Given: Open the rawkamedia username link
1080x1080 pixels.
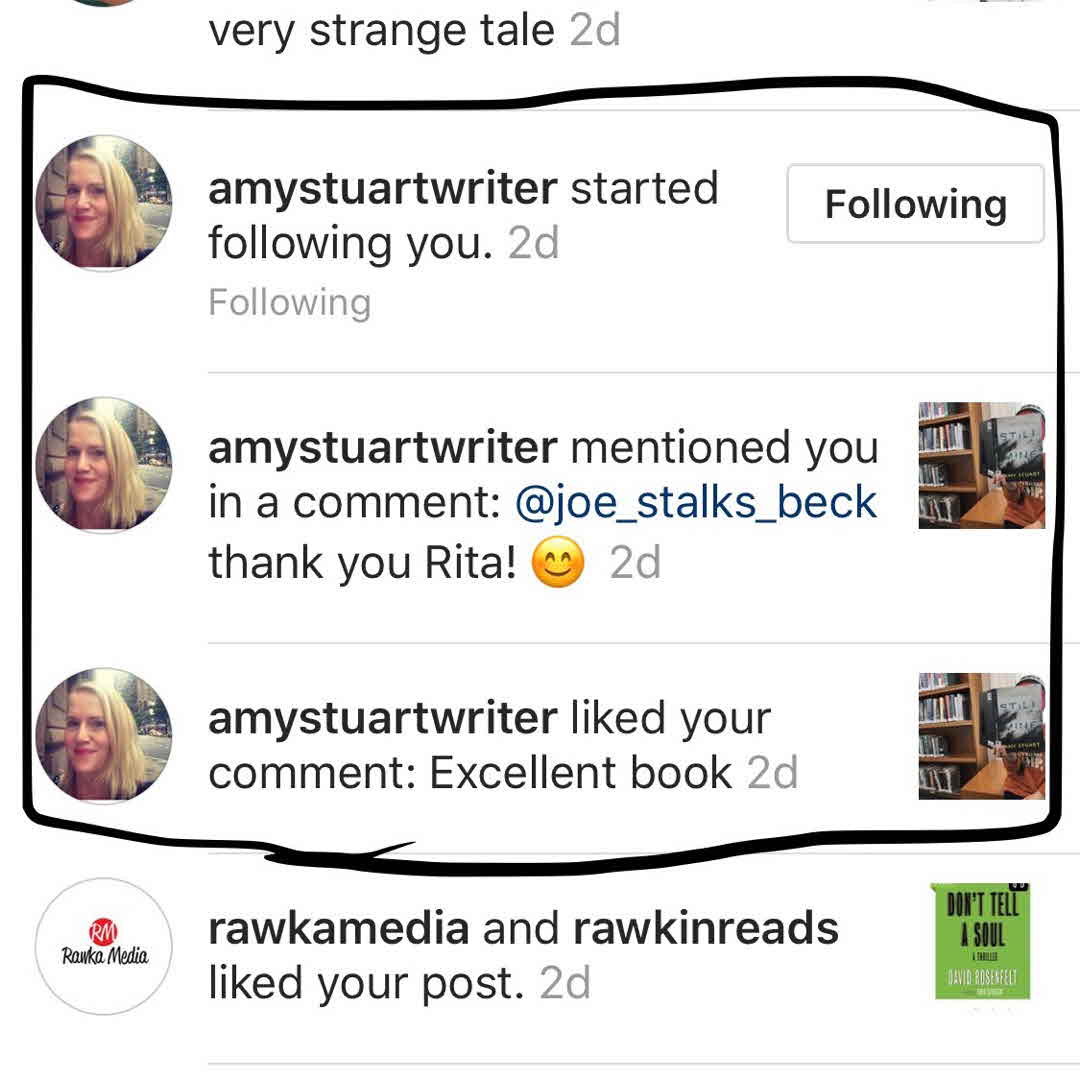Looking at the screenshot, I should click(x=338, y=929).
